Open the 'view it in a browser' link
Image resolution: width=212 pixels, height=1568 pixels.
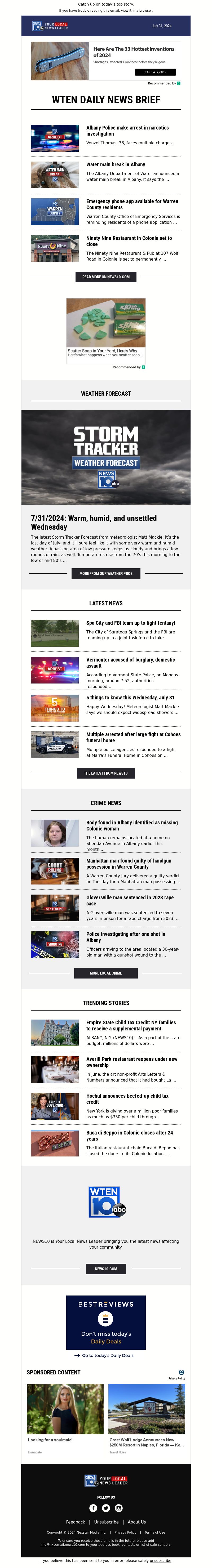coord(136,10)
